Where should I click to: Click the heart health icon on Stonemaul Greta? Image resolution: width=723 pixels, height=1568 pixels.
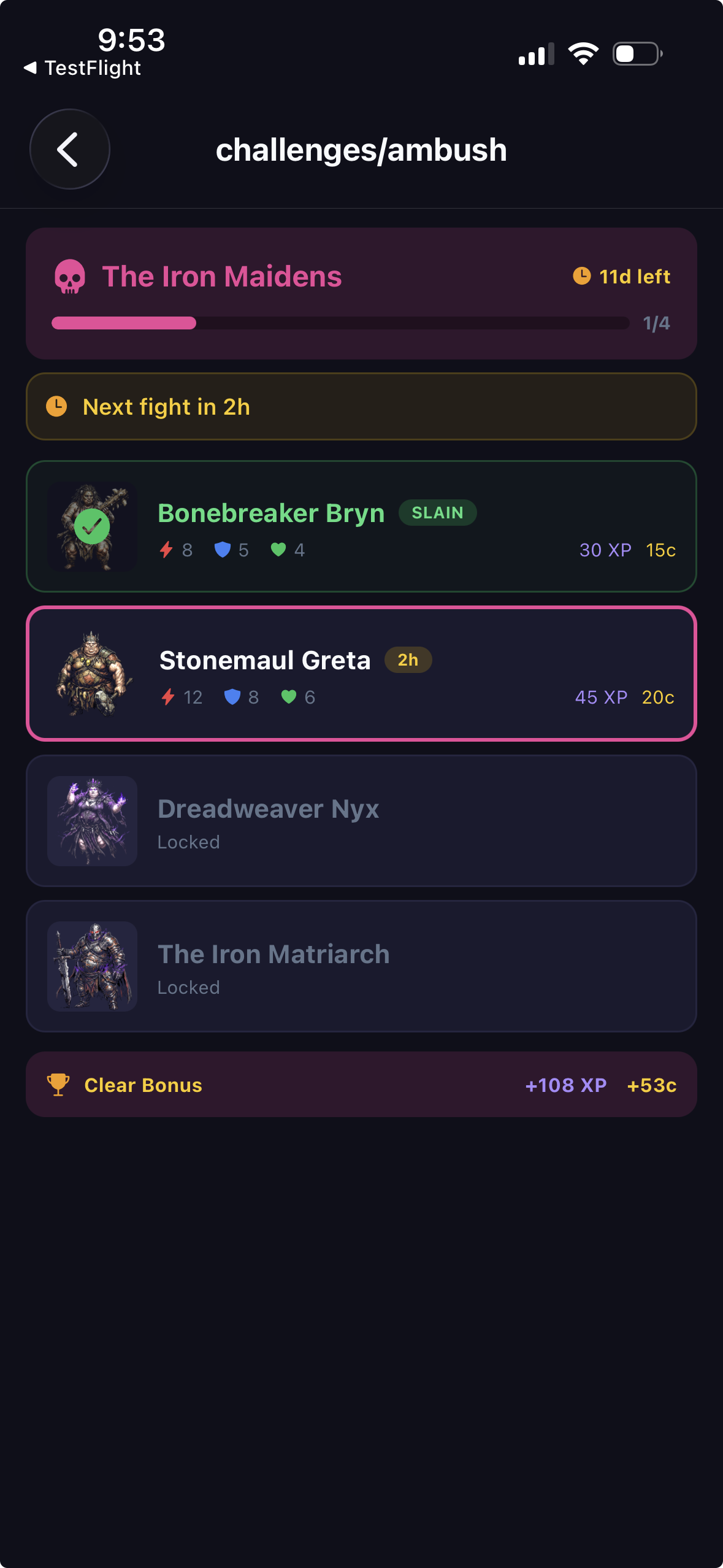[289, 697]
